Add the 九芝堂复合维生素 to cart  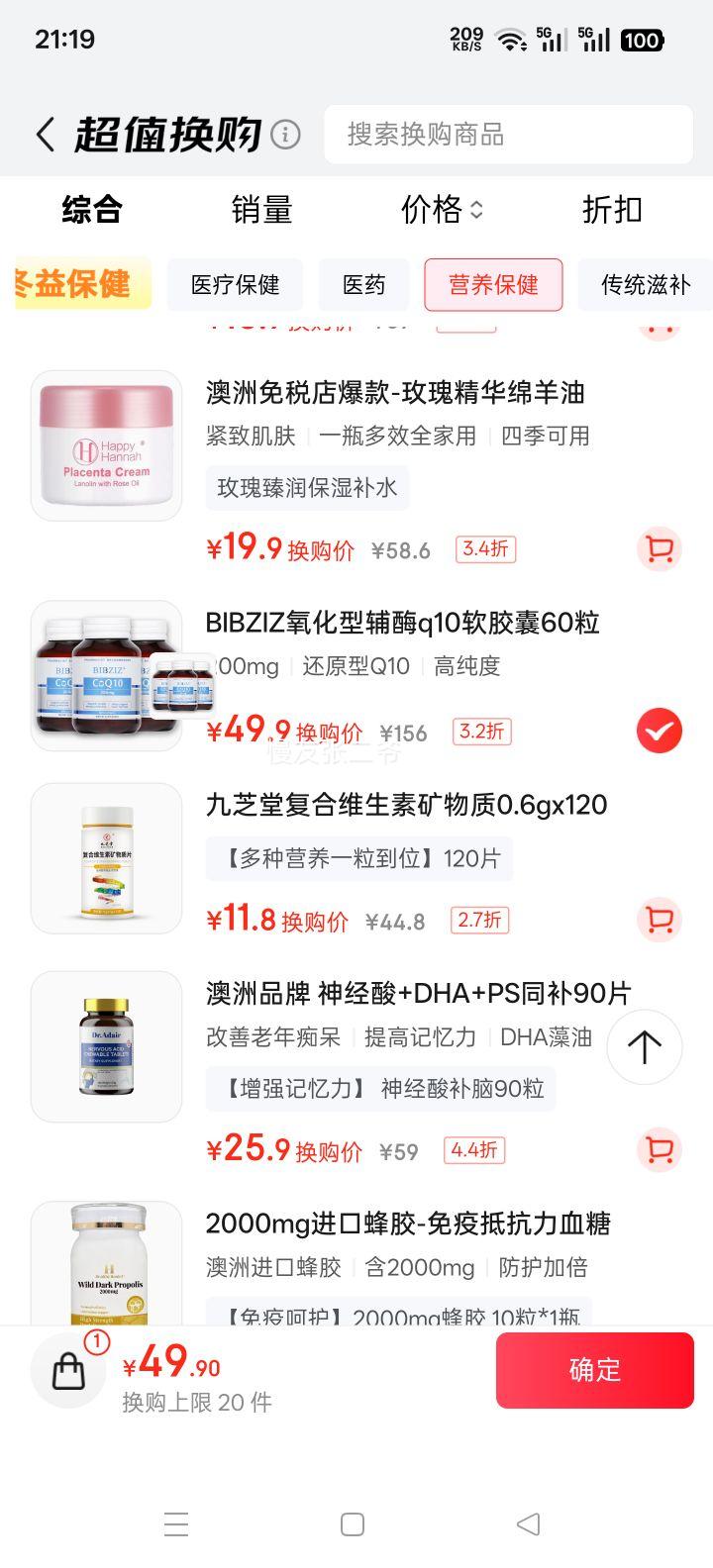point(658,920)
